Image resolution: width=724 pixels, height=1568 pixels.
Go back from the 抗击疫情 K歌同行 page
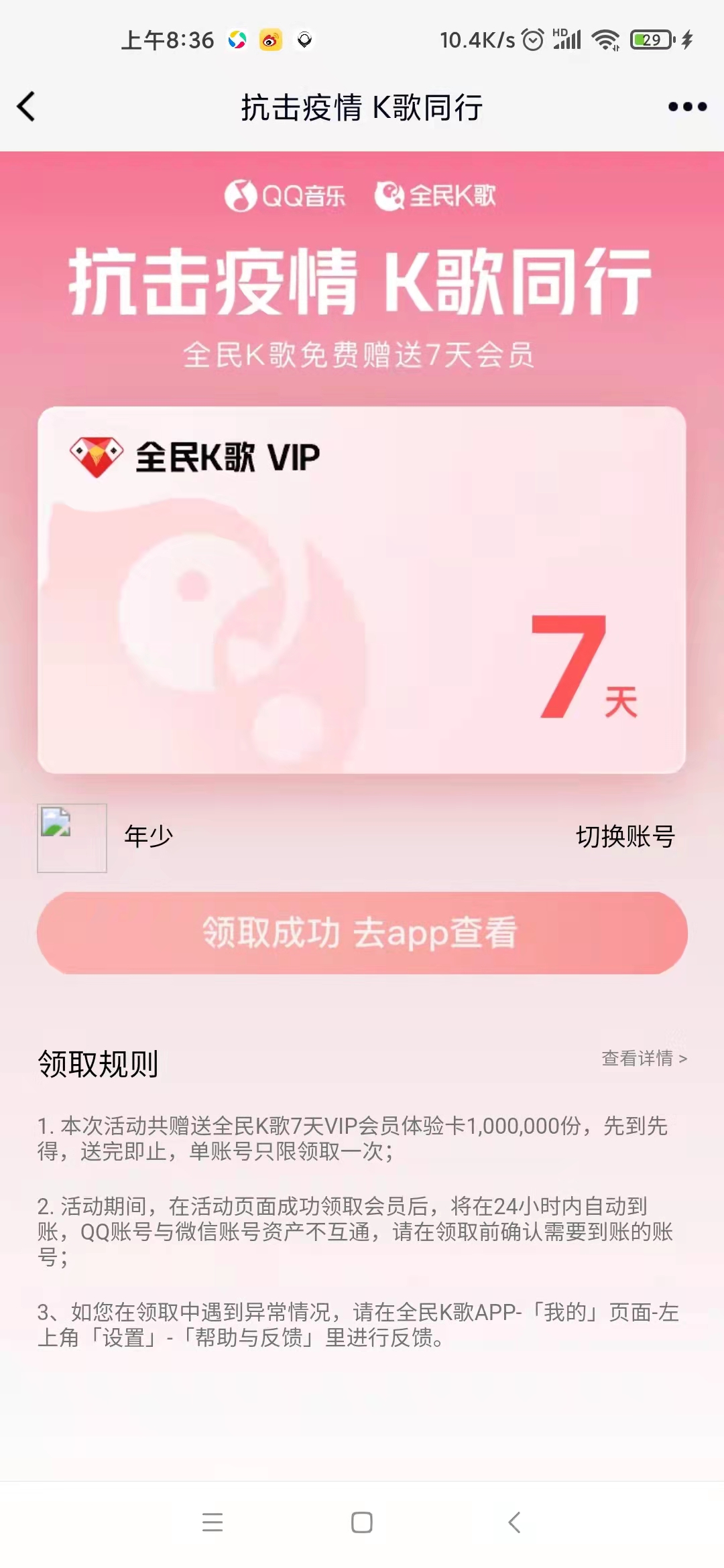pos(27,107)
